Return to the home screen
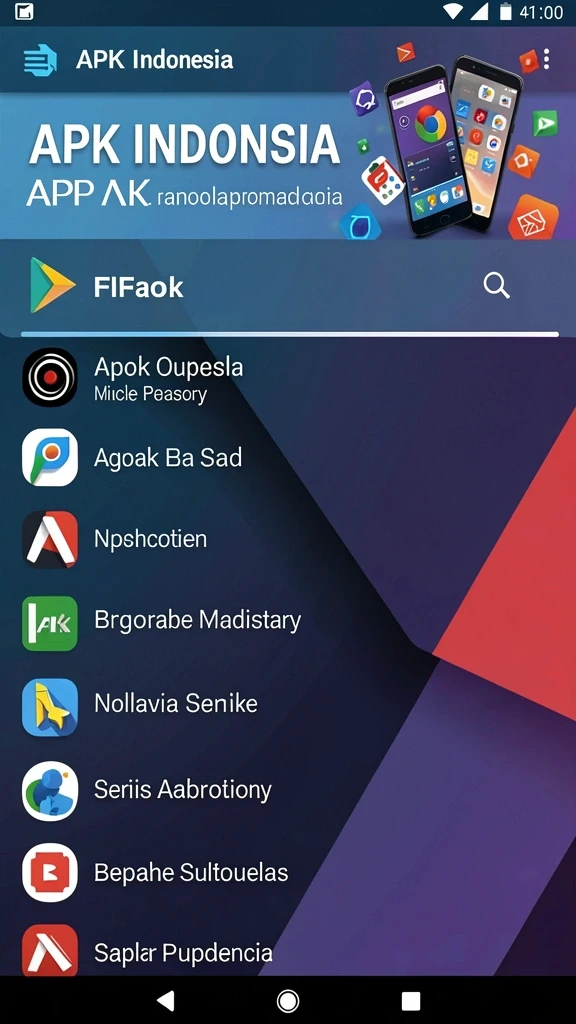Image resolution: width=576 pixels, height=1024 pixels. pyautogui.click(x=288, y=1000)
